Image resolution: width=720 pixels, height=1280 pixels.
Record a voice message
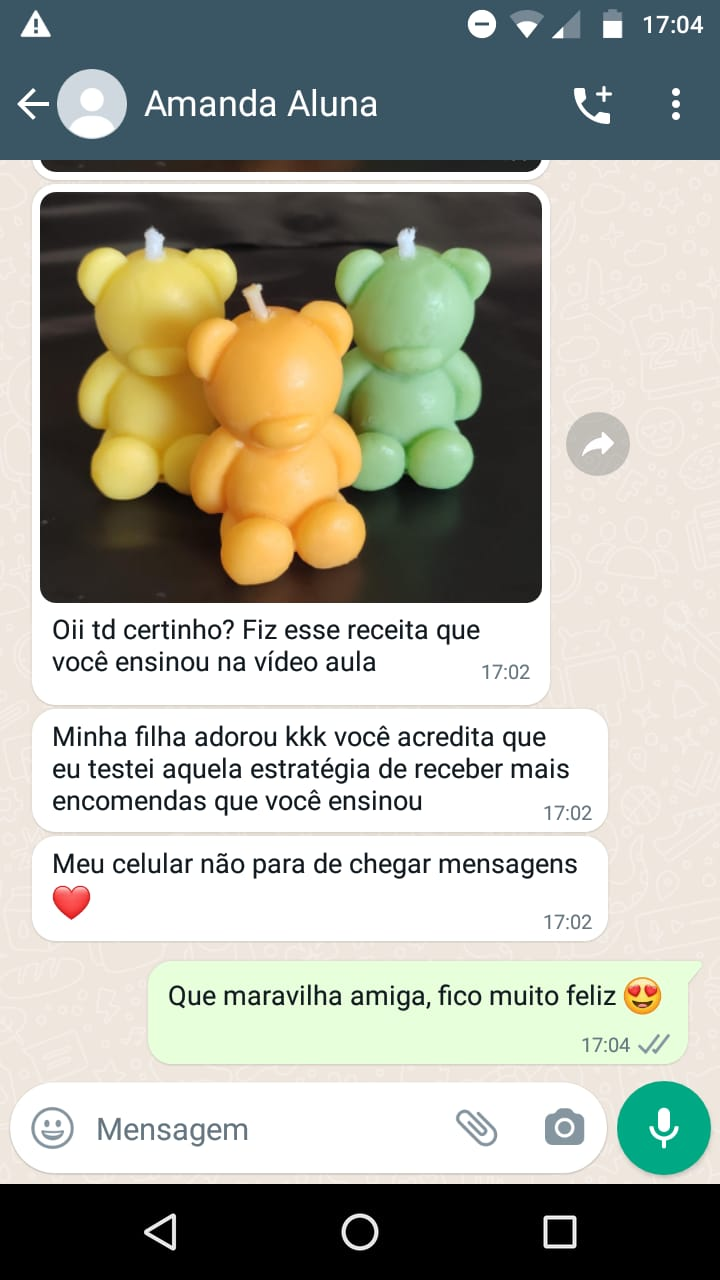pos(664,1128)
